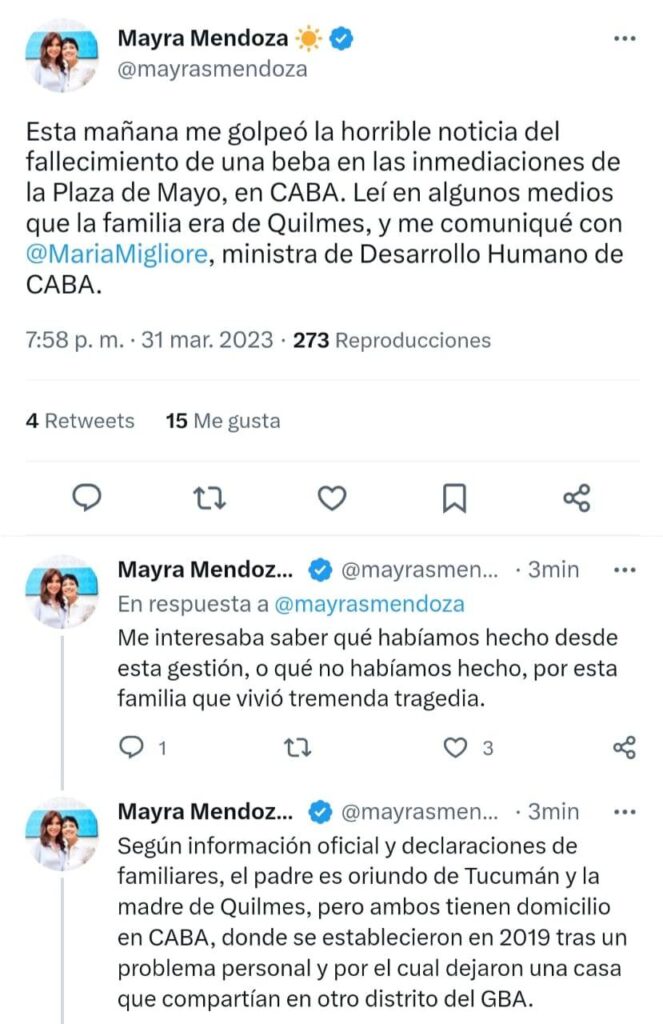View the 15 Me gusta list

[223, 421]
